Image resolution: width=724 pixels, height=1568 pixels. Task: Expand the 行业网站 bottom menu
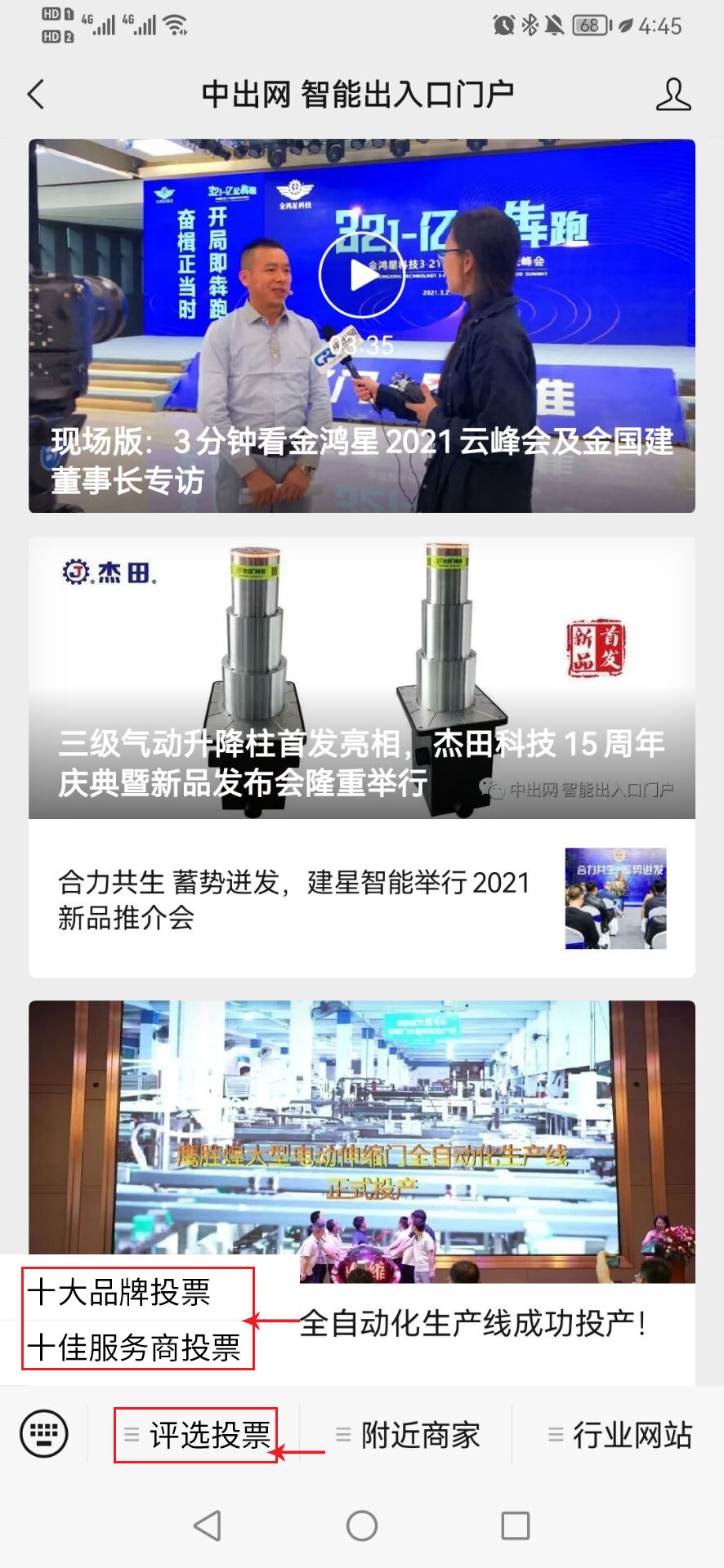pyautogui.click(x=619, y=1435)
